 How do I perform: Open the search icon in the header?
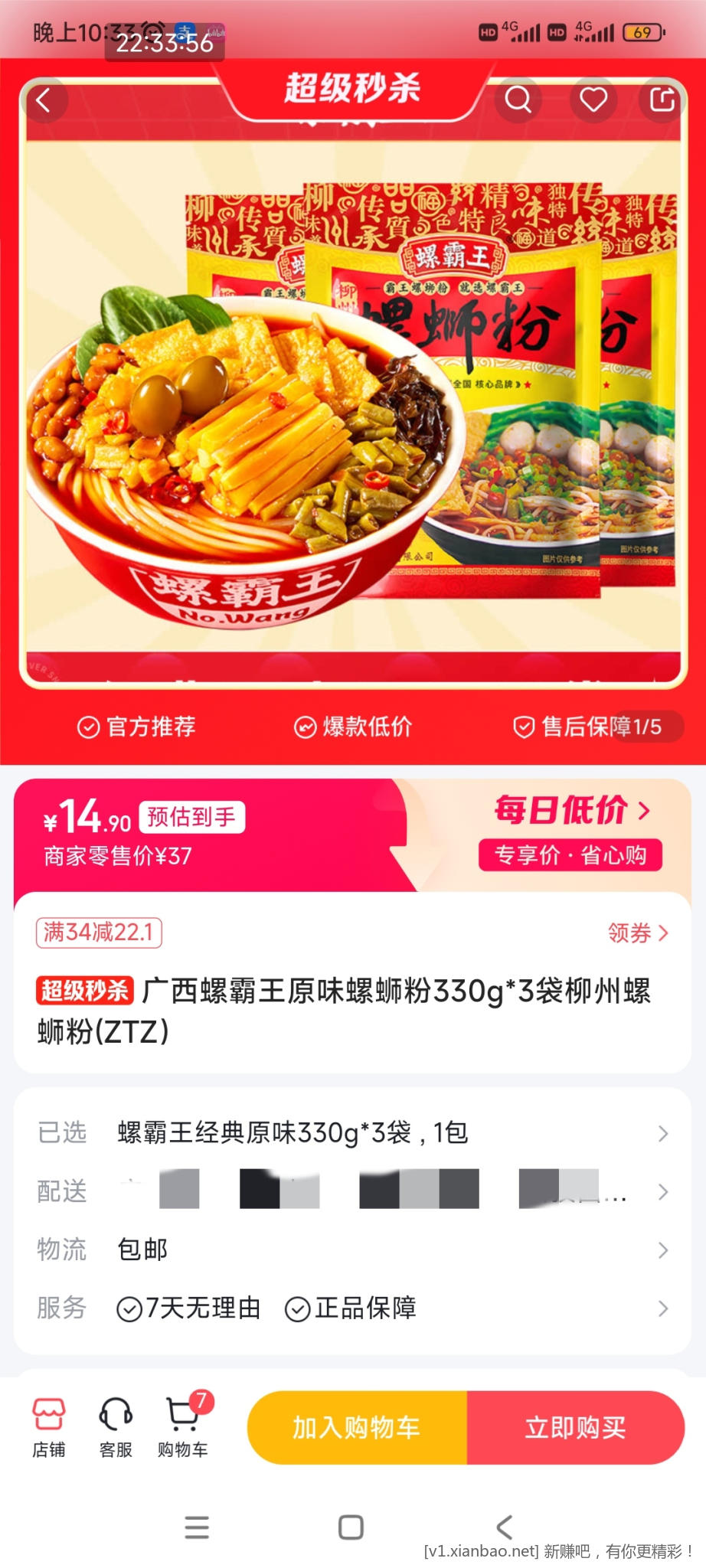pos(518,100)
